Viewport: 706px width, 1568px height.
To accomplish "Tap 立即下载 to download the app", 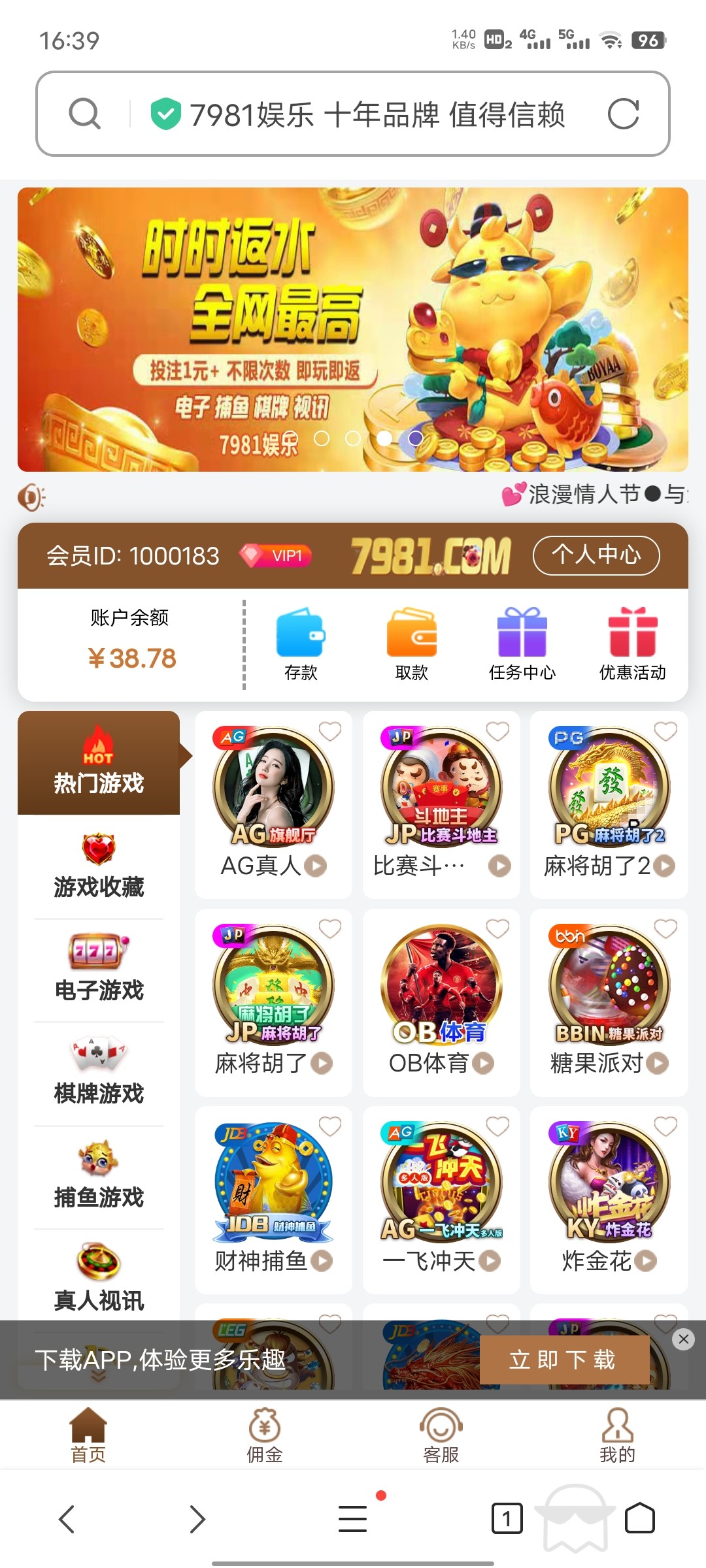I will click(x=563, y=1360).
